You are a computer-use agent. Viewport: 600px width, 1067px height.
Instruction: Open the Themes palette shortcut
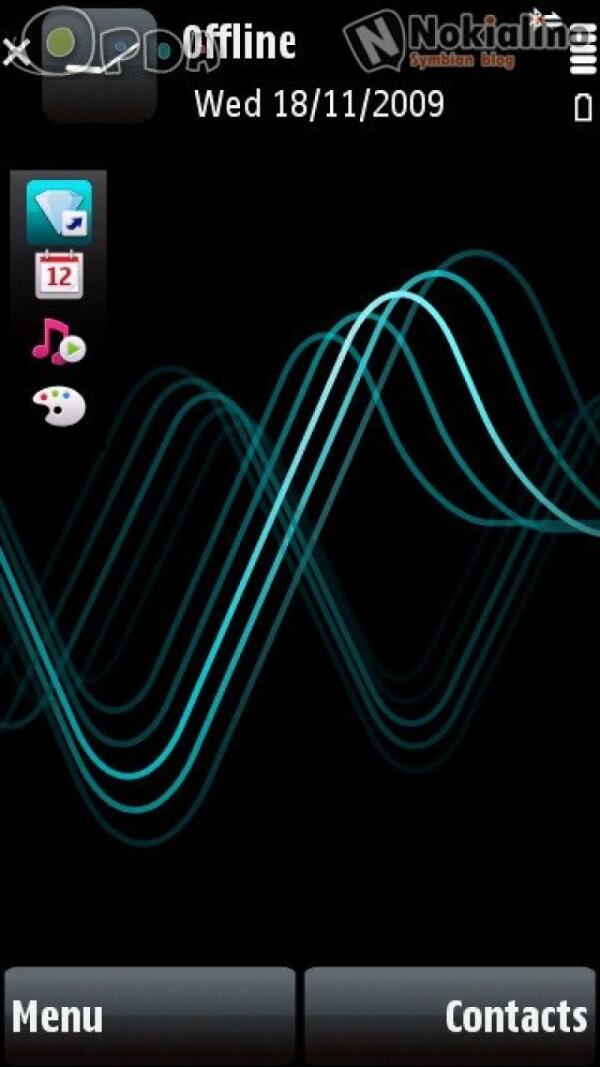tap(59, 406)
